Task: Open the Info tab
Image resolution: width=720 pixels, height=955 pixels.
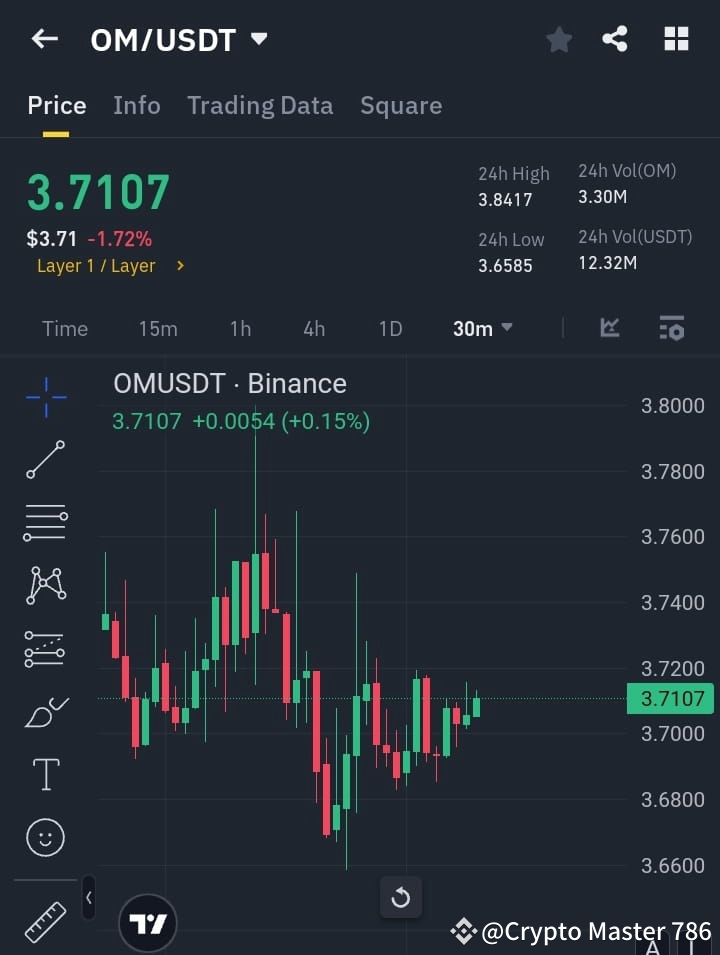Action: [x=137, y=105]
